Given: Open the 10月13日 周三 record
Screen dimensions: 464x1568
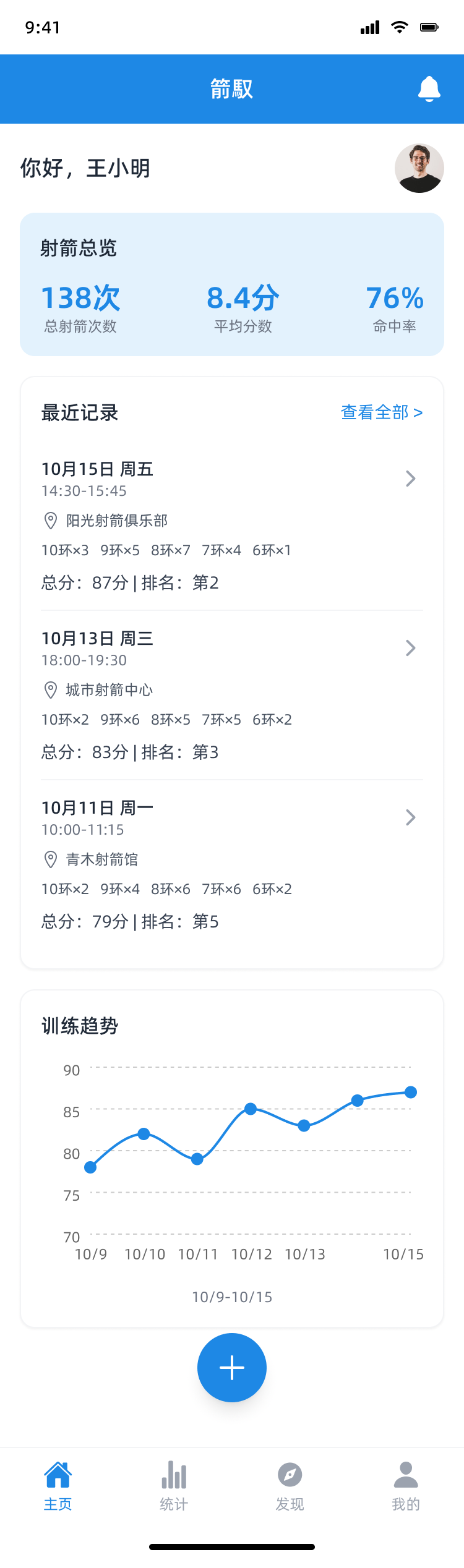Looking at the screenshot, I should (x=231, y=695).
